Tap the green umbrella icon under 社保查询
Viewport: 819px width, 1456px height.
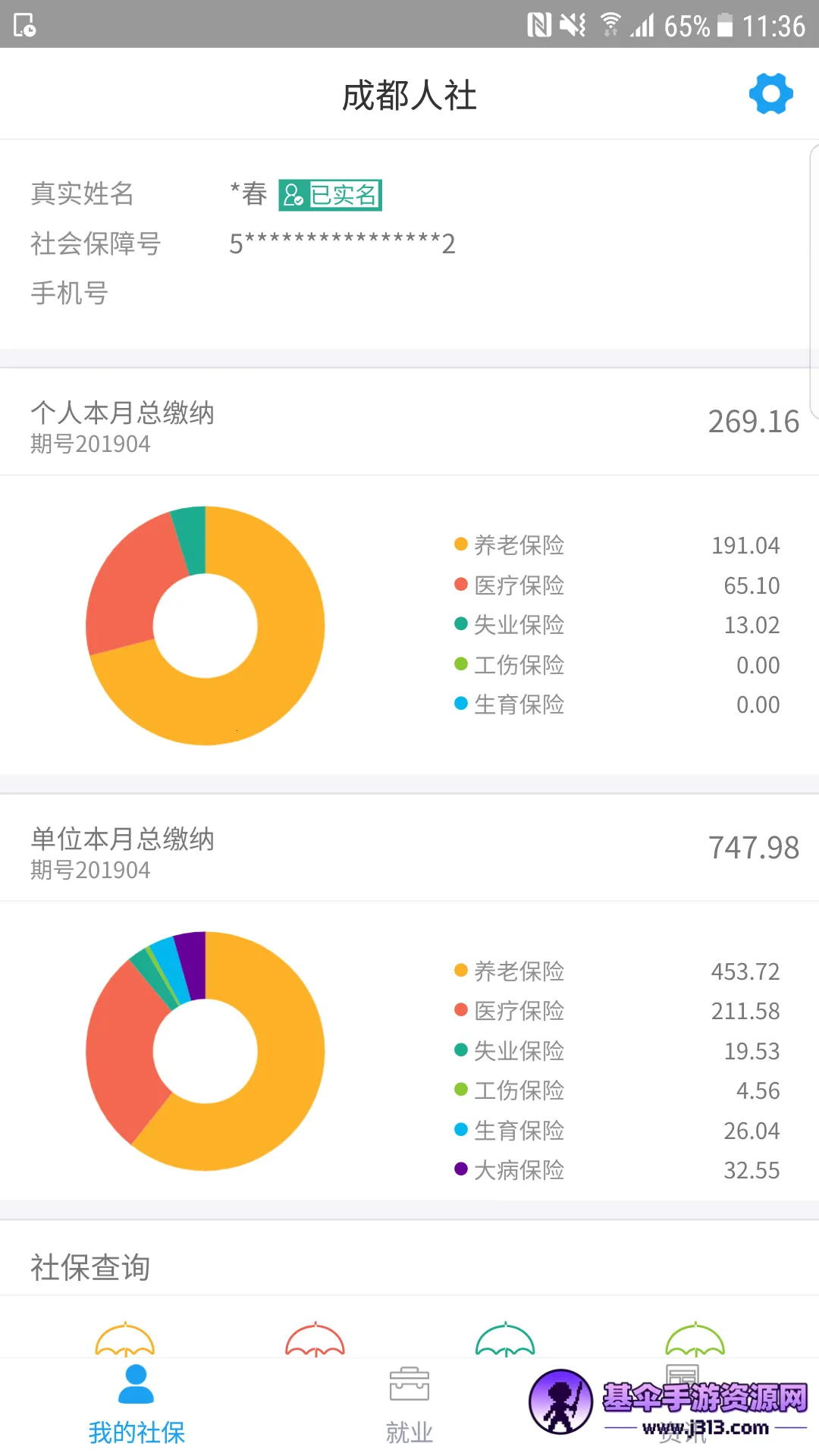tap(695, 1341)
